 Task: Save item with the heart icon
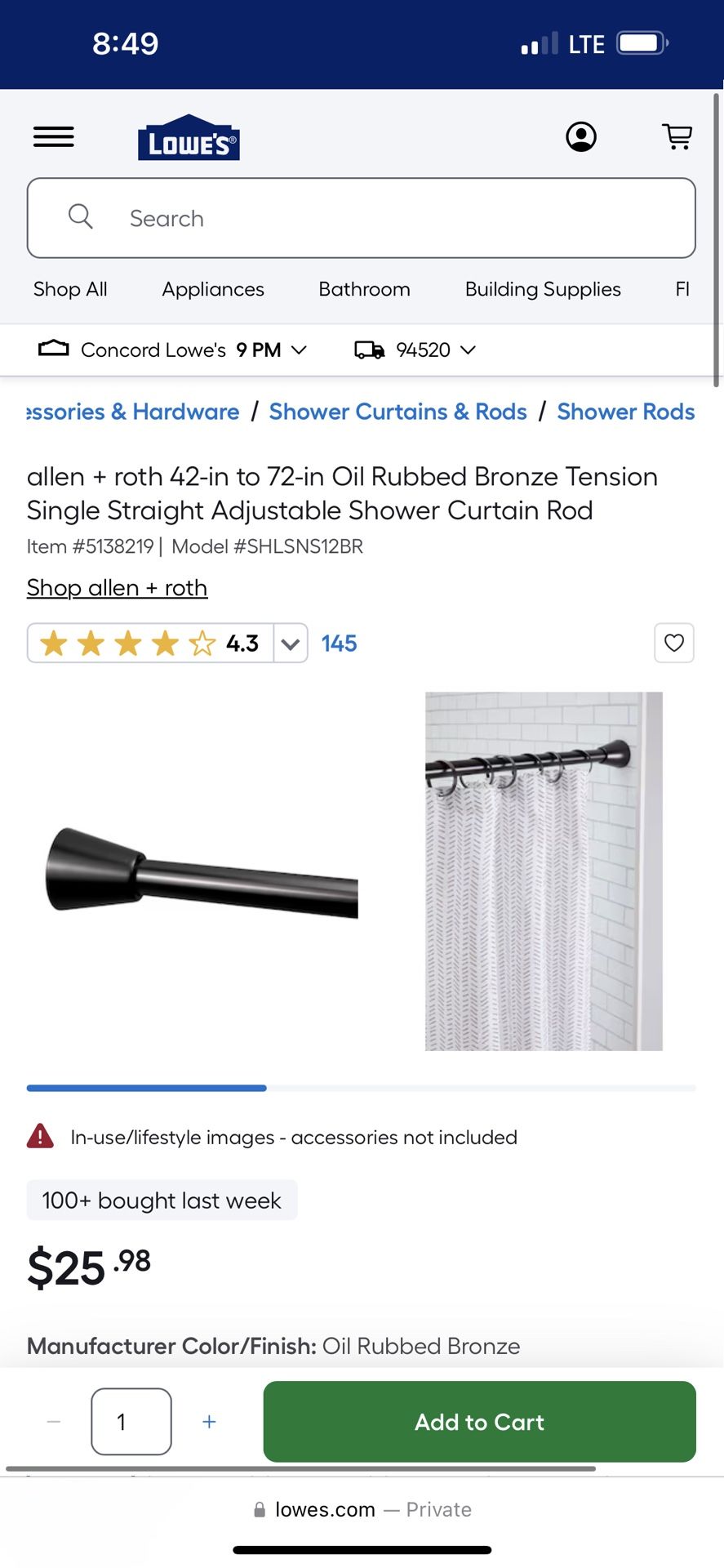click(x=674, y=643)
